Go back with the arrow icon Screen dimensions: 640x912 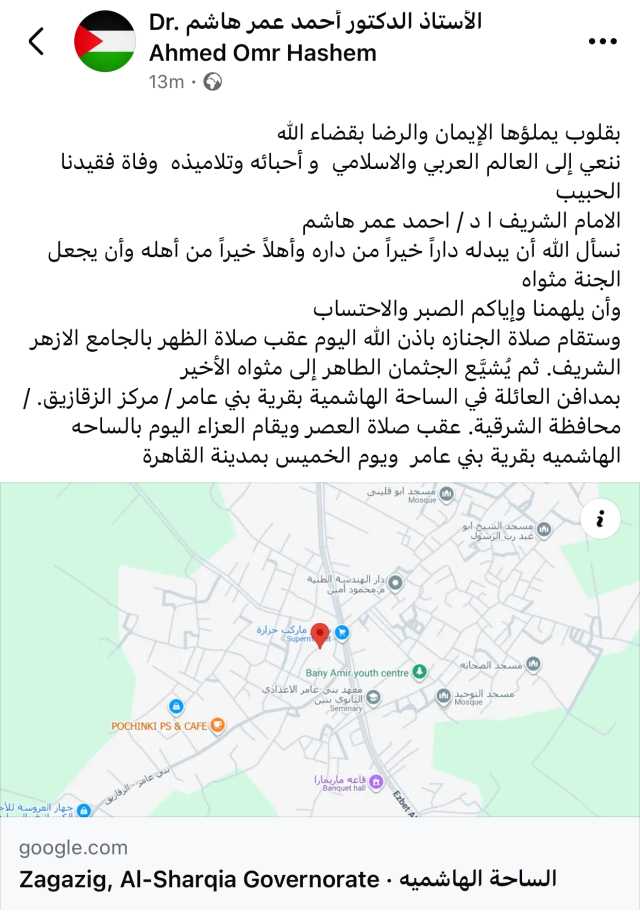(37, 41)
